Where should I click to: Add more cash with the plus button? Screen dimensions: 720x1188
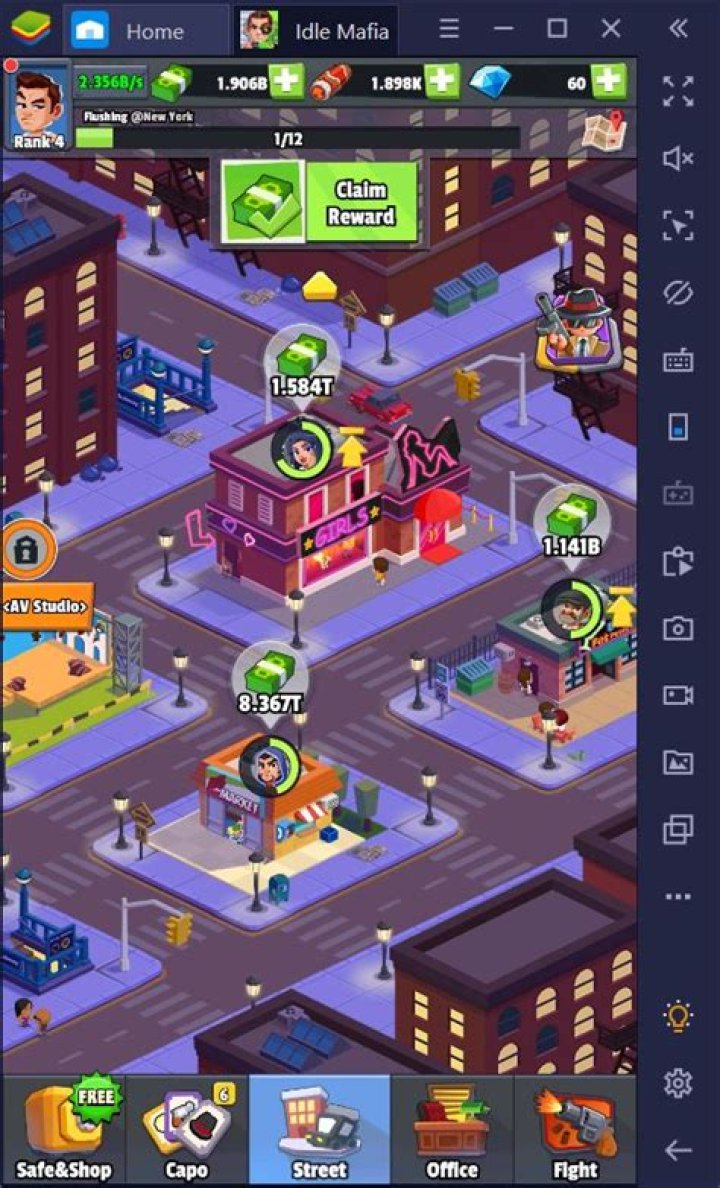(286, 83)
